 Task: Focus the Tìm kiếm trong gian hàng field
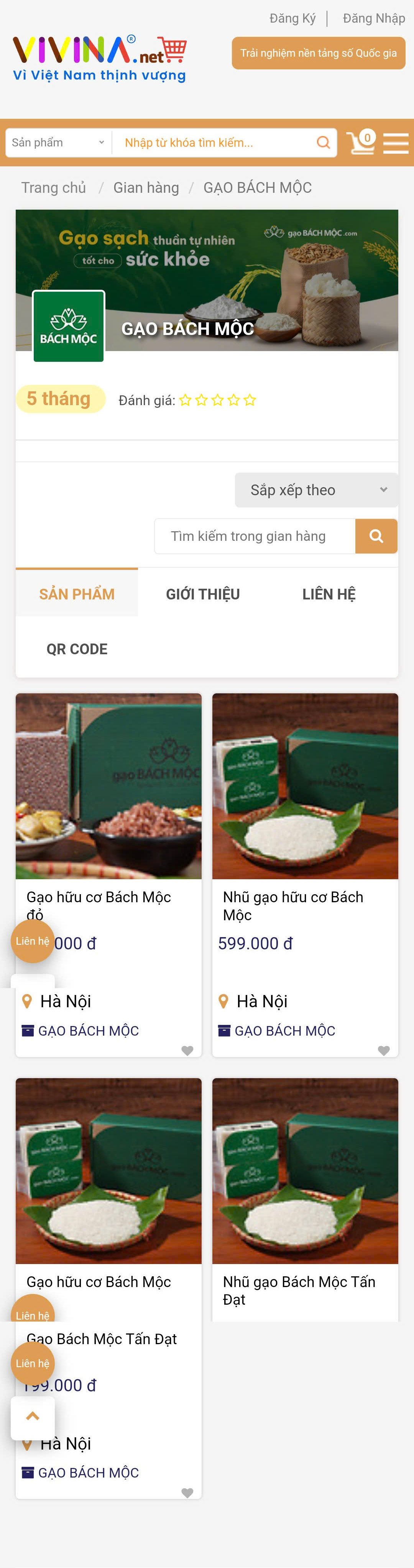point(255,536)
